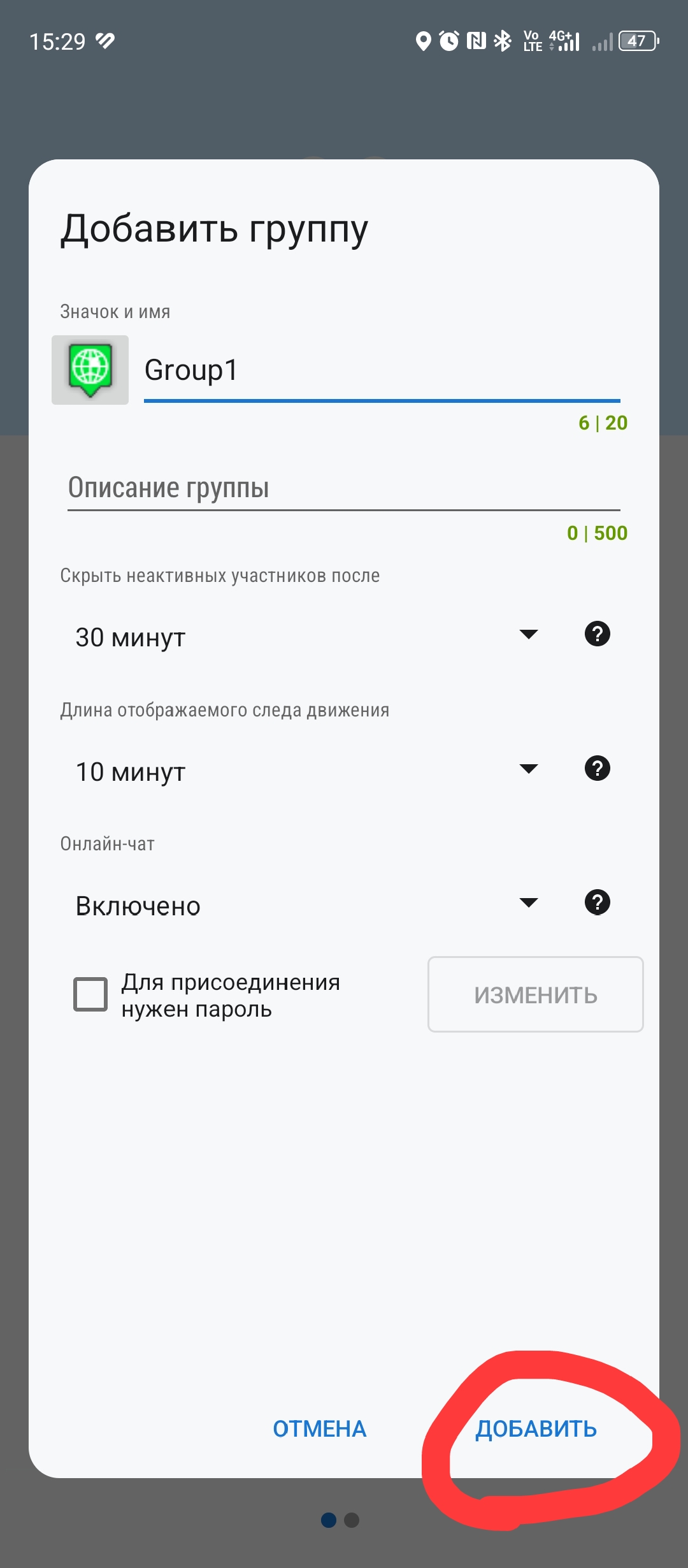
Task: Enable the password required checkbox
Action: (90, 994)
